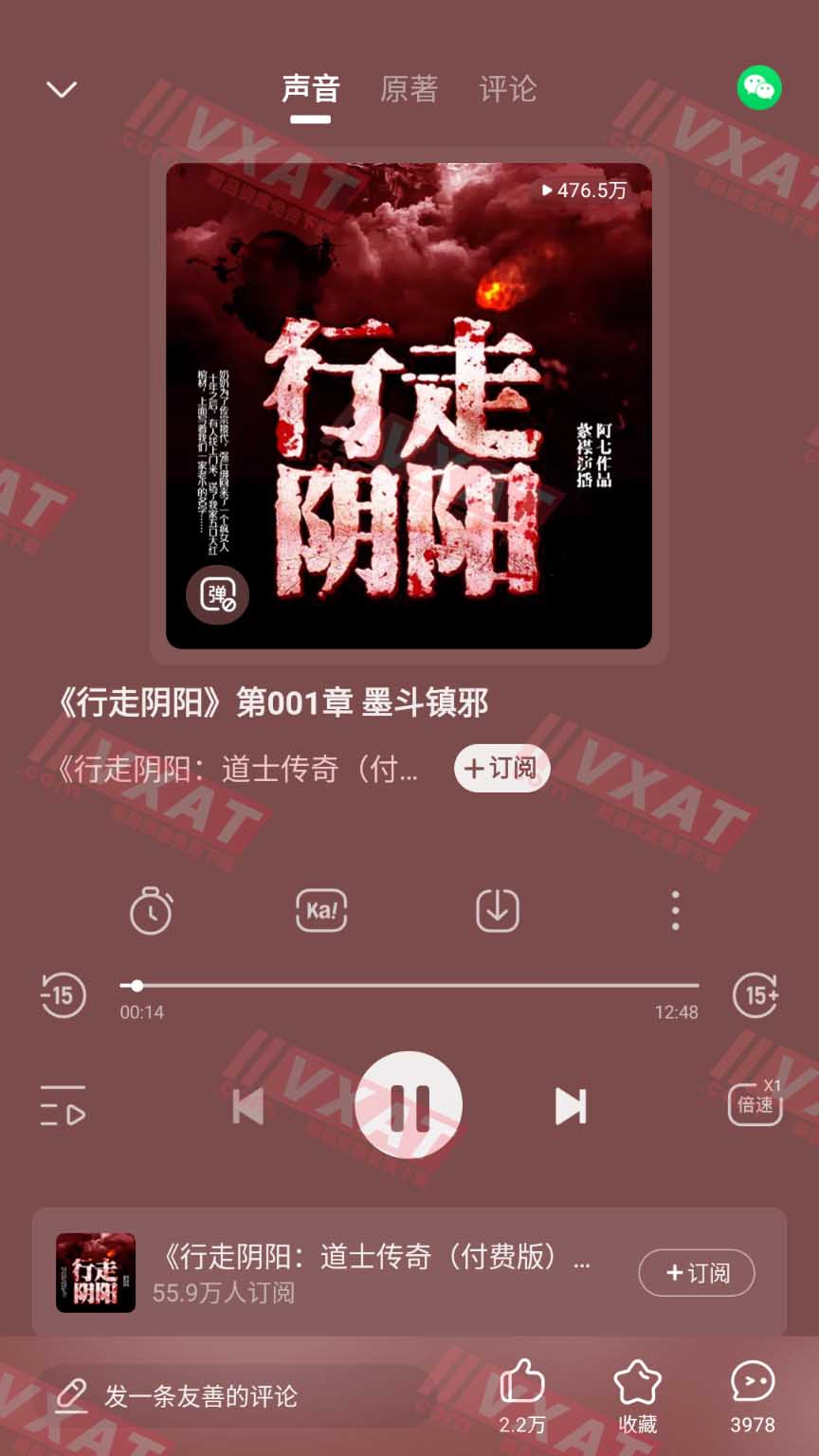Switch to the 评论 tab
The width and height of the screenshot is (819, 1456).
click(x=508, y=89)
